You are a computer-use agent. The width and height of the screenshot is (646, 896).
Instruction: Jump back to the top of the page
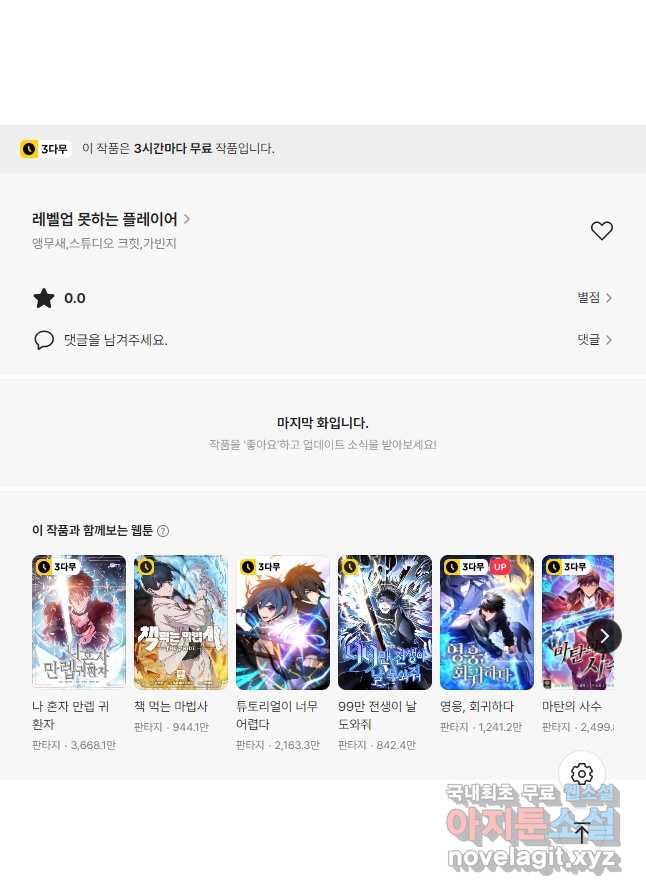point(582,833)
